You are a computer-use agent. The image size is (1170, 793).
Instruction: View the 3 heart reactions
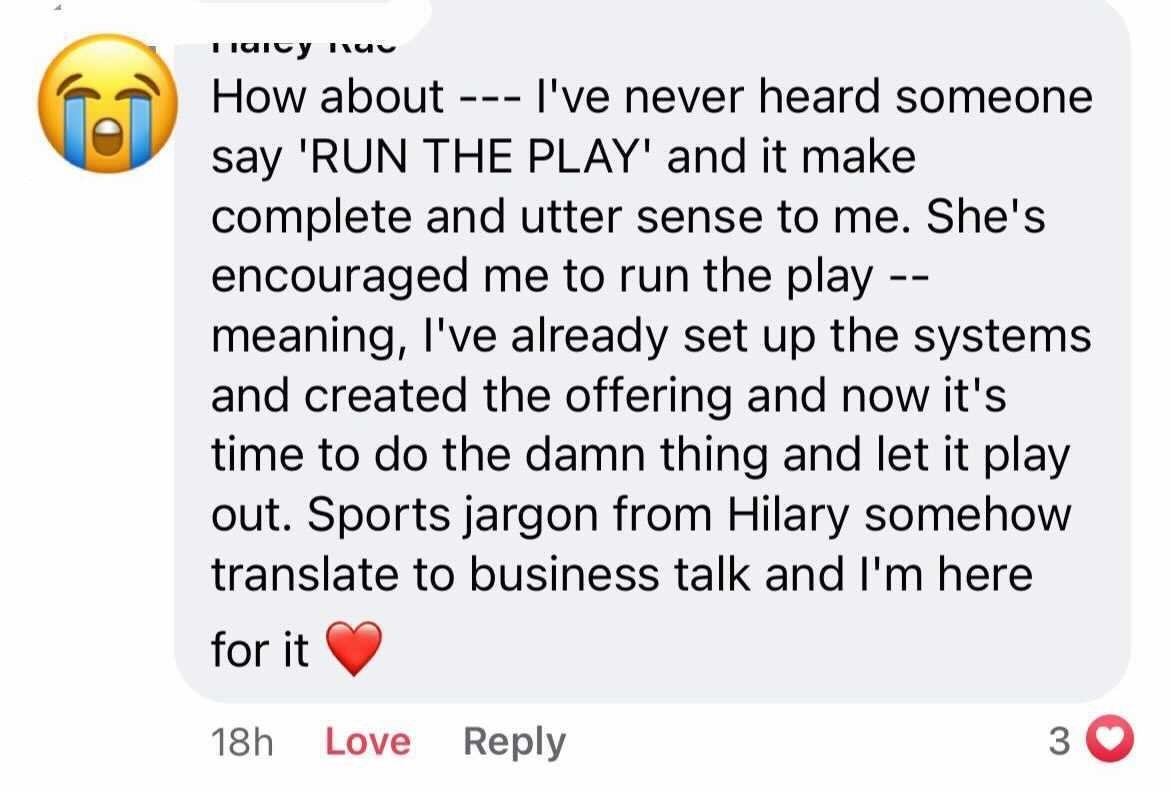(x=1091, y=739)
